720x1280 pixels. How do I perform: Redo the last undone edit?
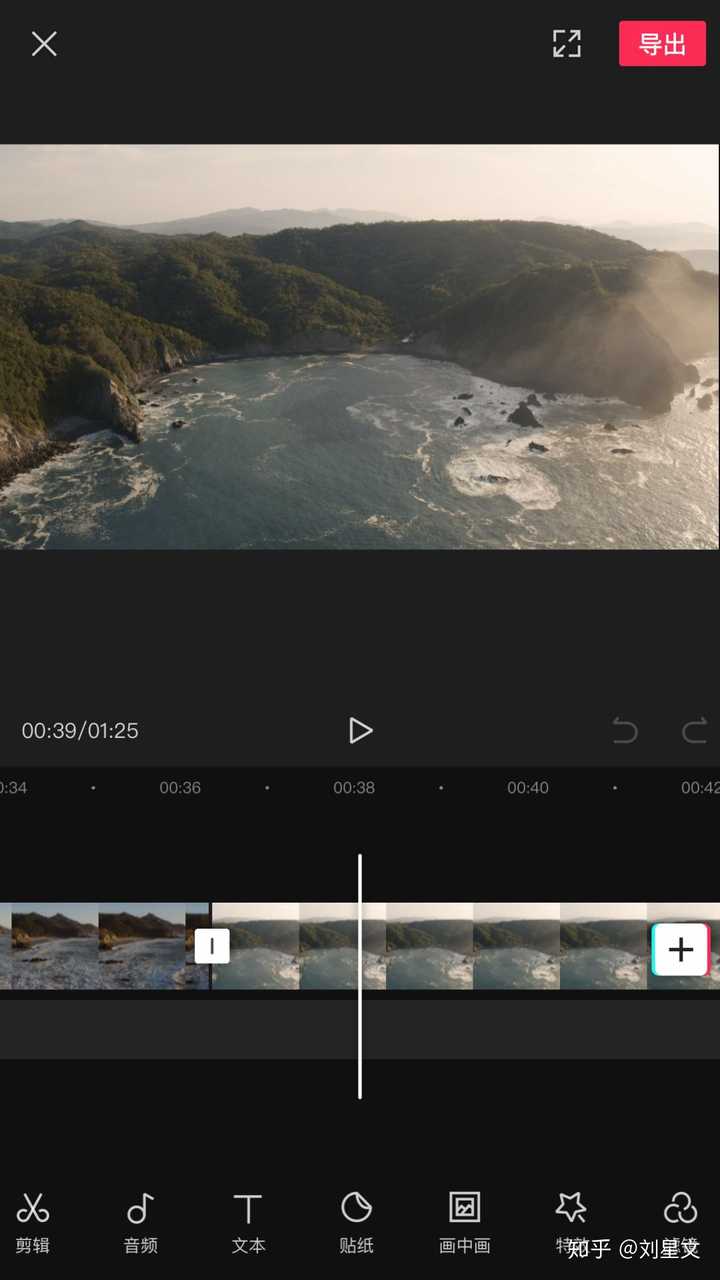694,731
